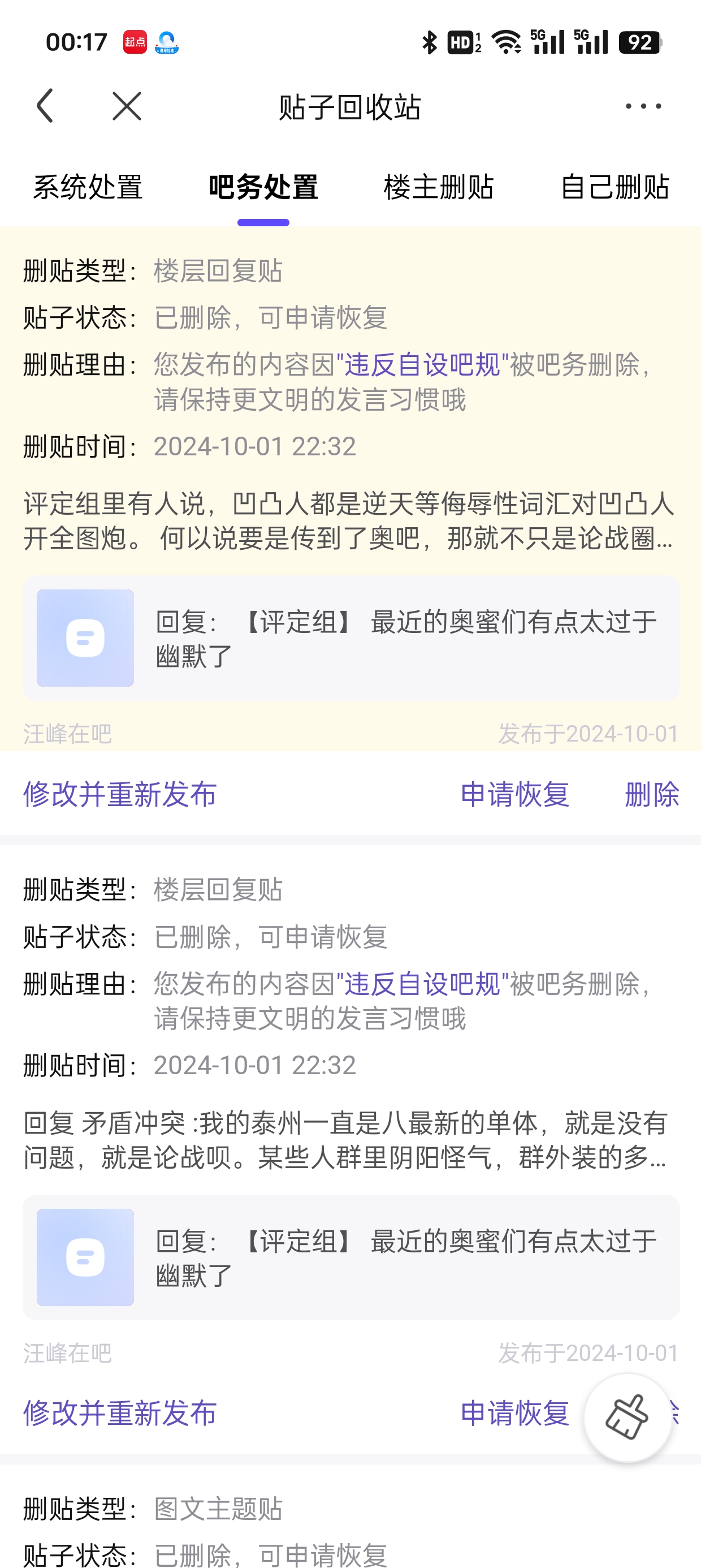Screen dimensions: 701x1568
Task: Open 违反自设吧规 link in the first deleted post
Action: click(422, 365)
